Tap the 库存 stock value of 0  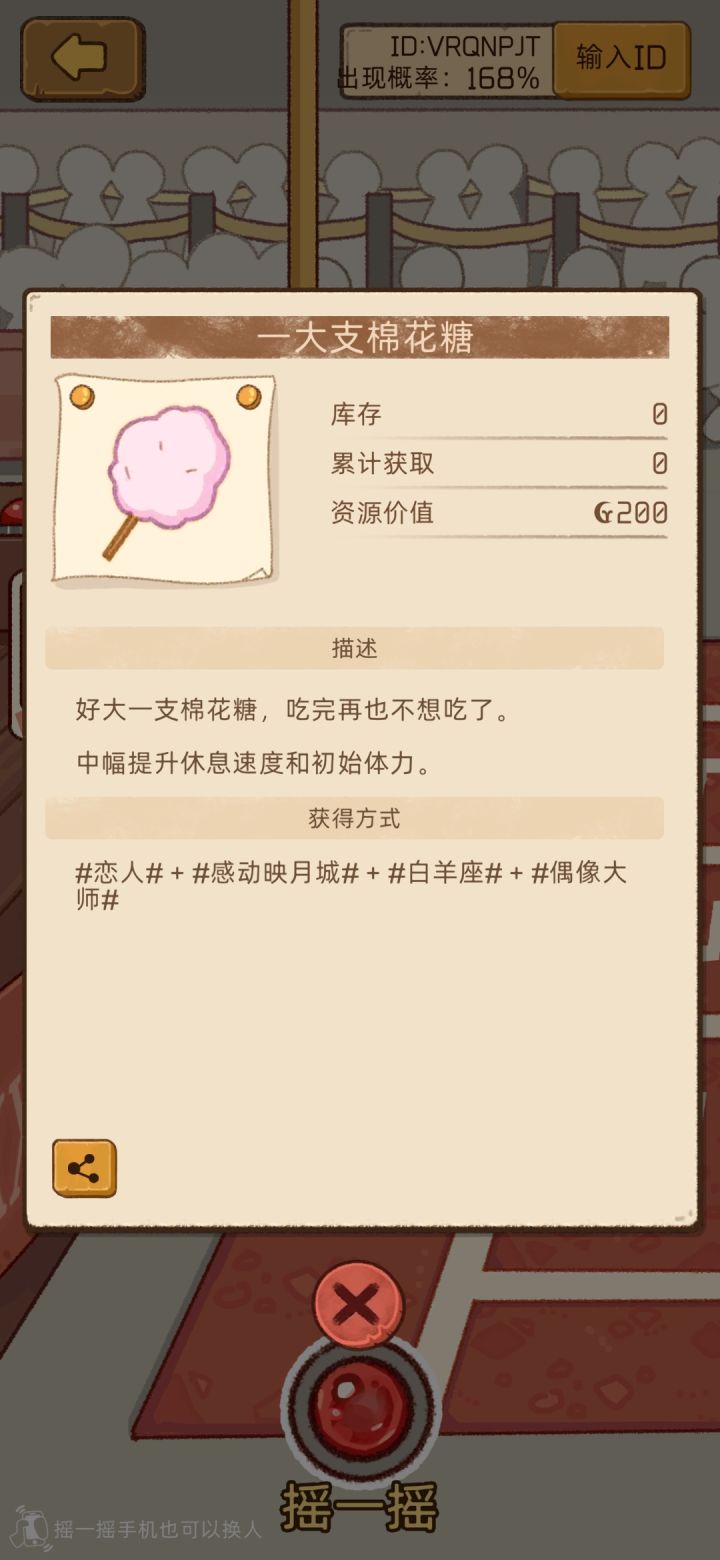[659, 413]
